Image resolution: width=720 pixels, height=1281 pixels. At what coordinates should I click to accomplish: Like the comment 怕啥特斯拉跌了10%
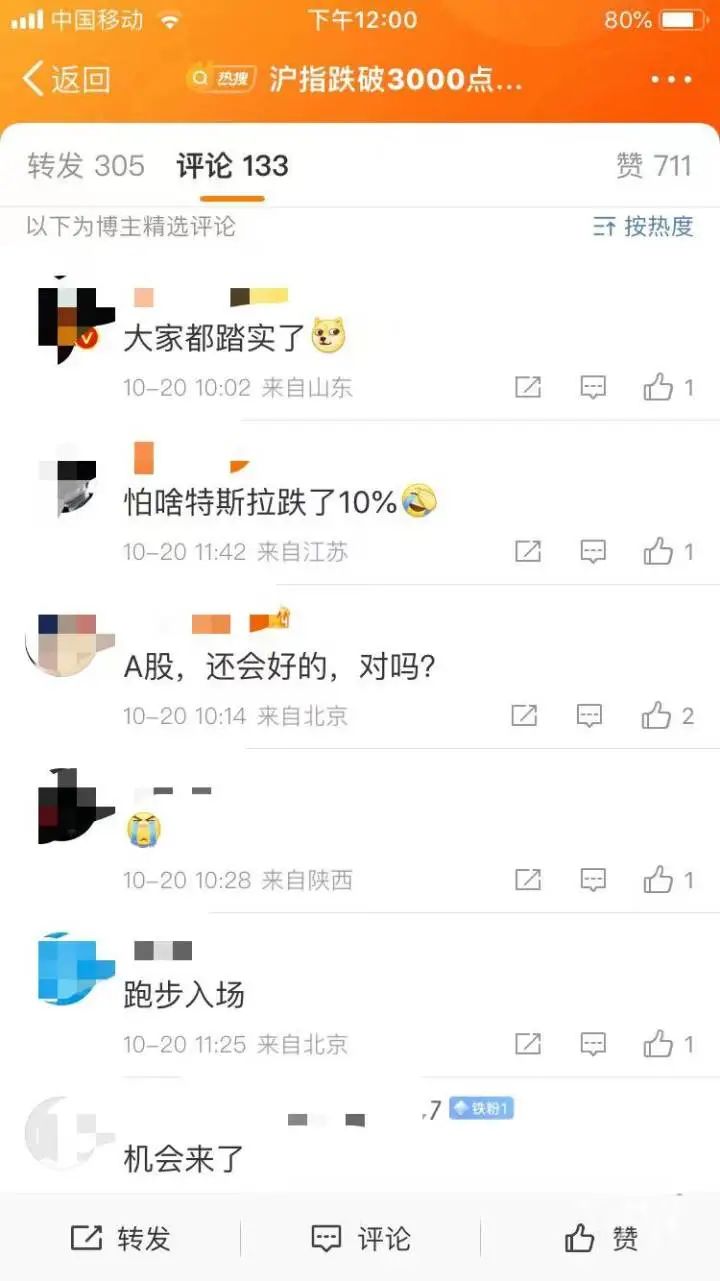point(668,551)
